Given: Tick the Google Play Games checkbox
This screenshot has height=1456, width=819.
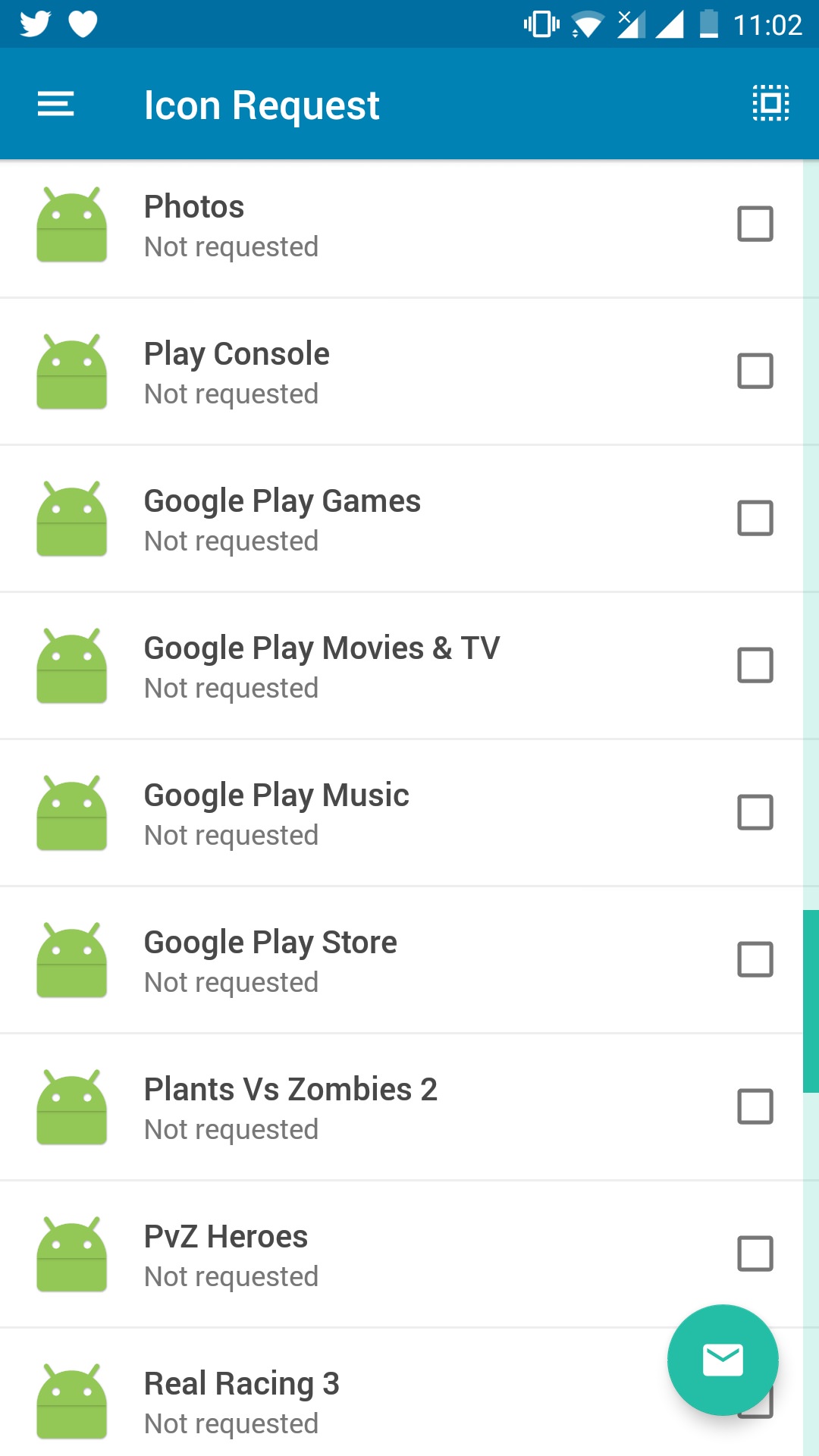Looking at the screenshot, I should 755,519.
